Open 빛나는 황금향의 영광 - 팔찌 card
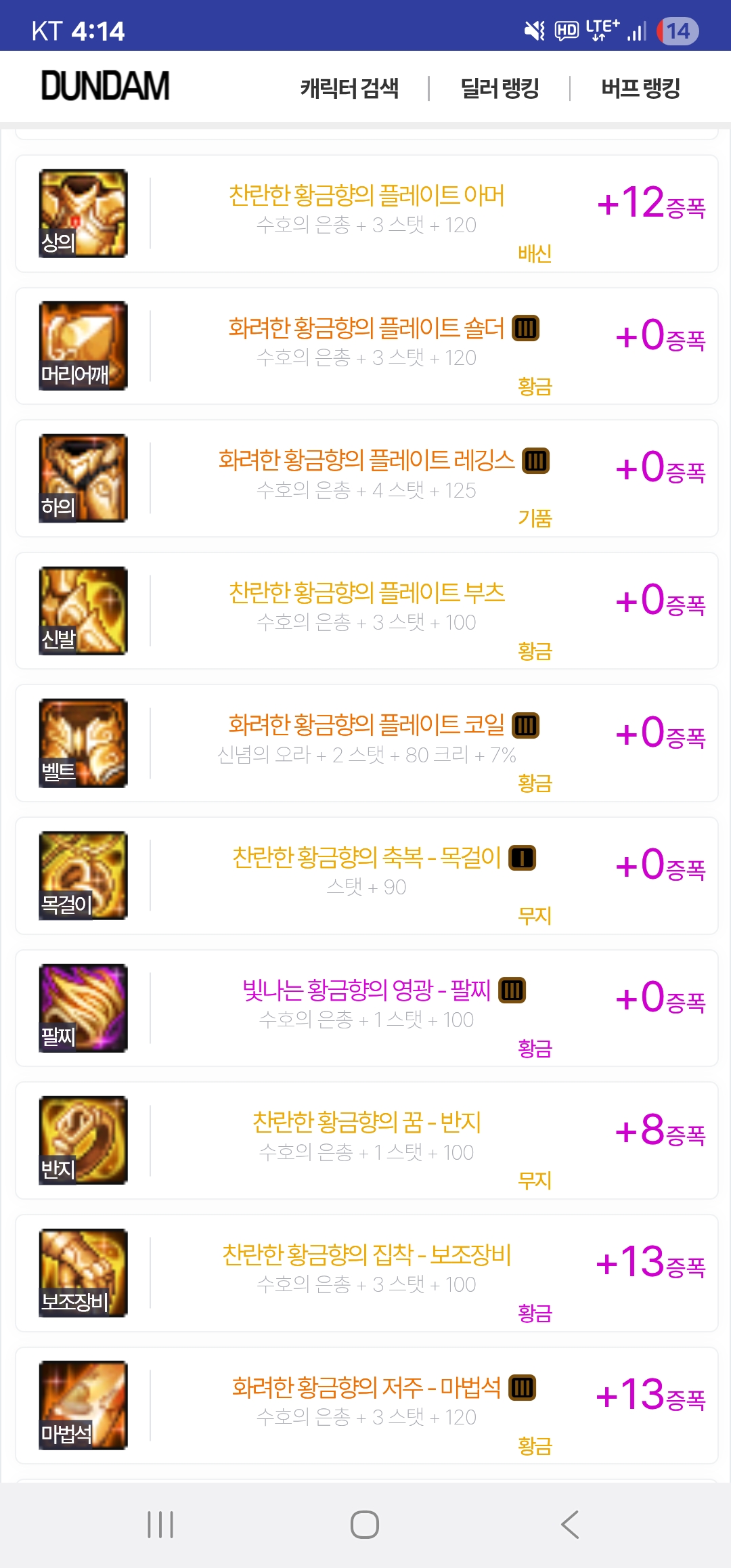Viewport: 731px width, 1568px height. [366, 990]
